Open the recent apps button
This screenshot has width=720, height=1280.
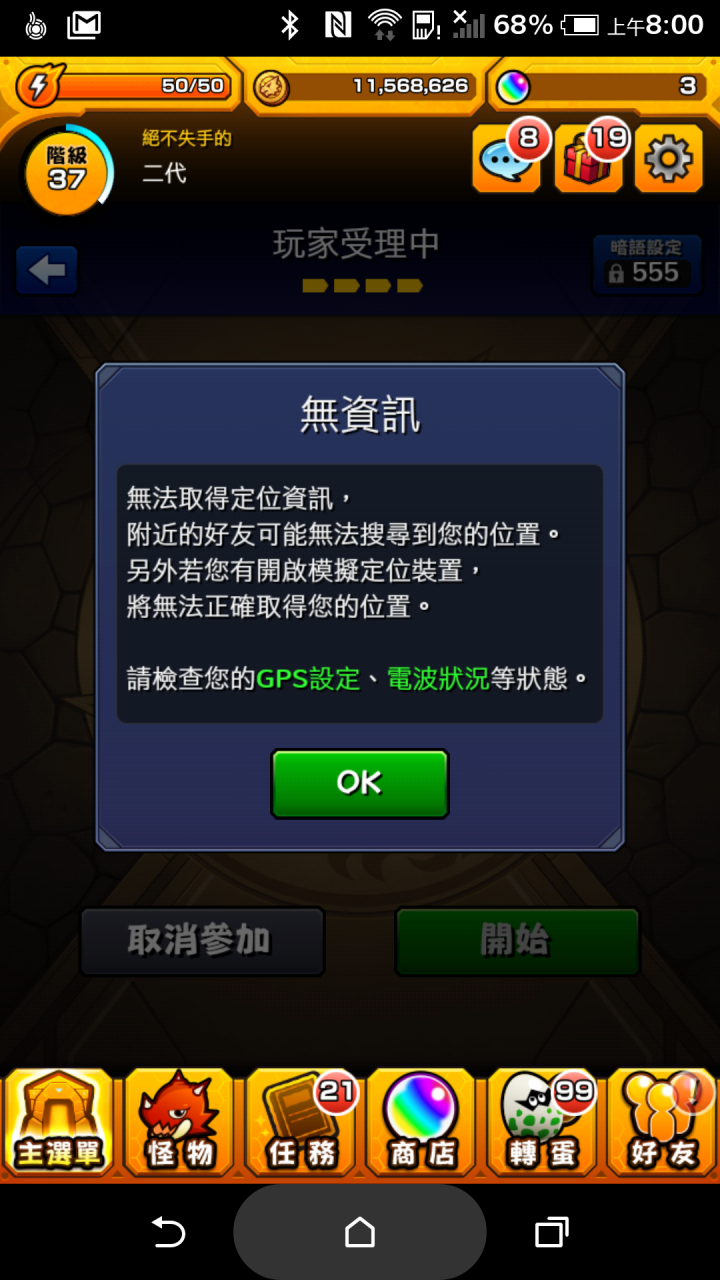pyautogui.click(x=551, y=1232)
